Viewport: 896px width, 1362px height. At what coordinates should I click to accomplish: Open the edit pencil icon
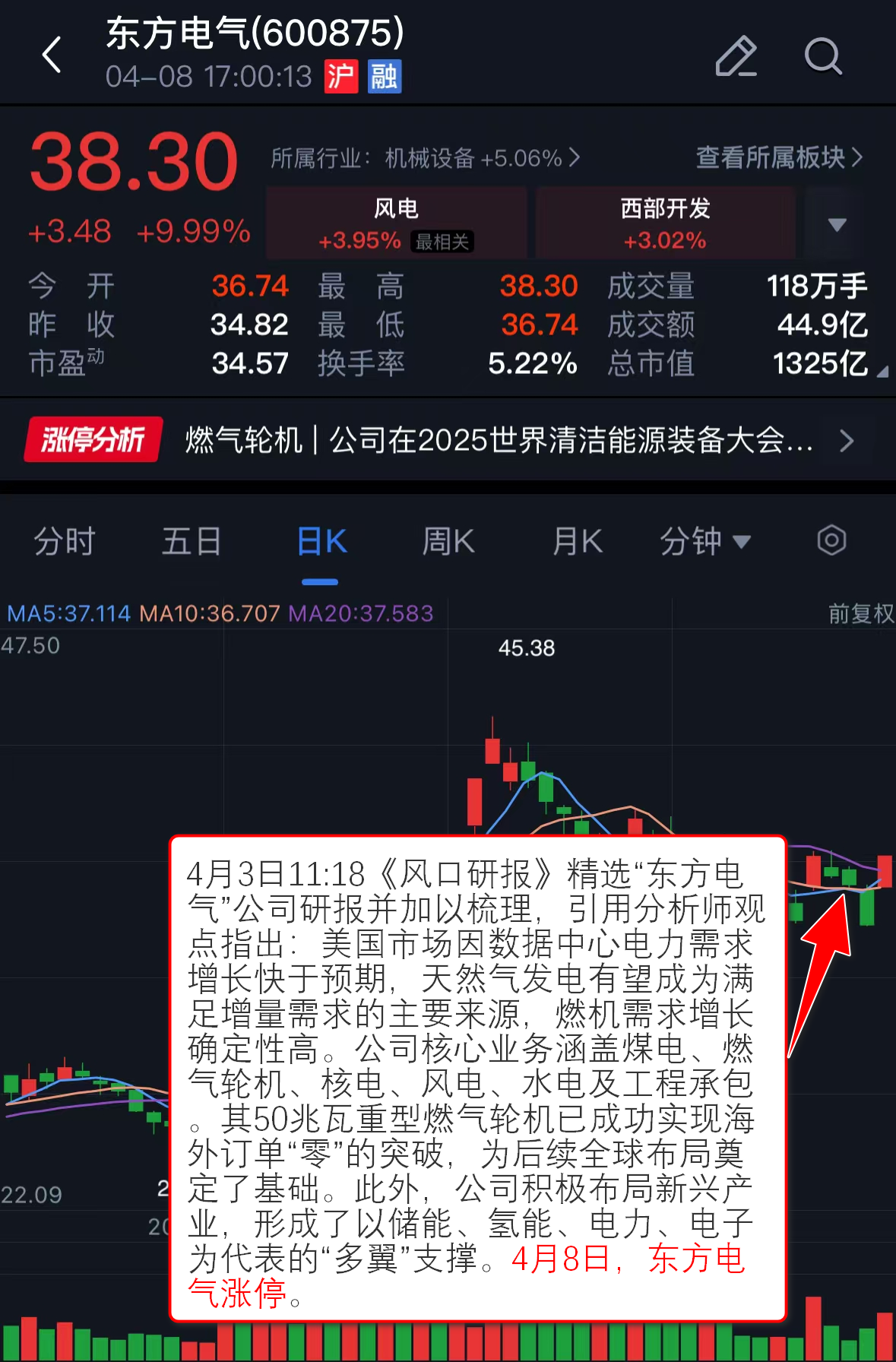[x=736, y=56]
